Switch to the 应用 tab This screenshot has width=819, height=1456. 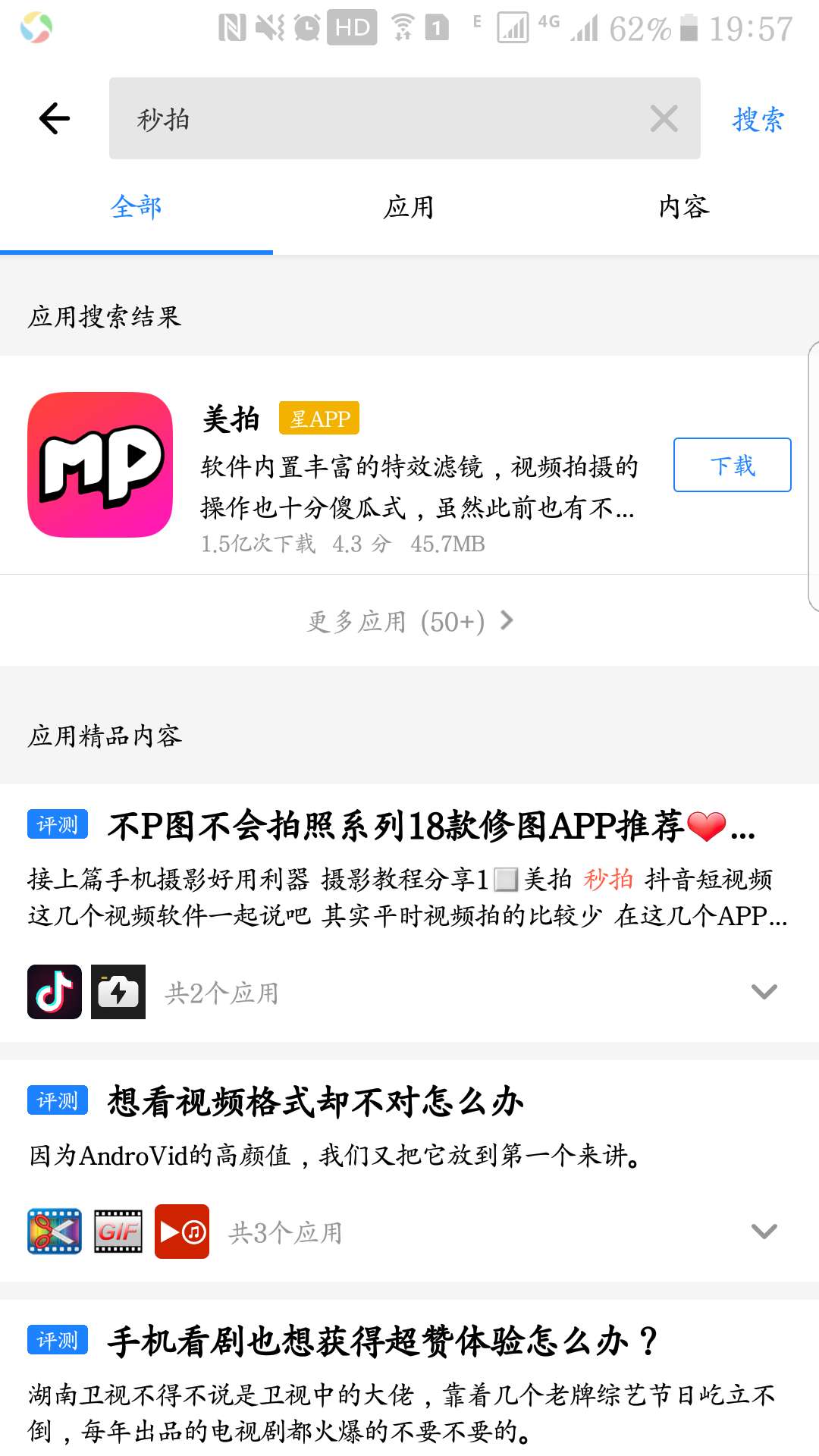coord(409,206)
